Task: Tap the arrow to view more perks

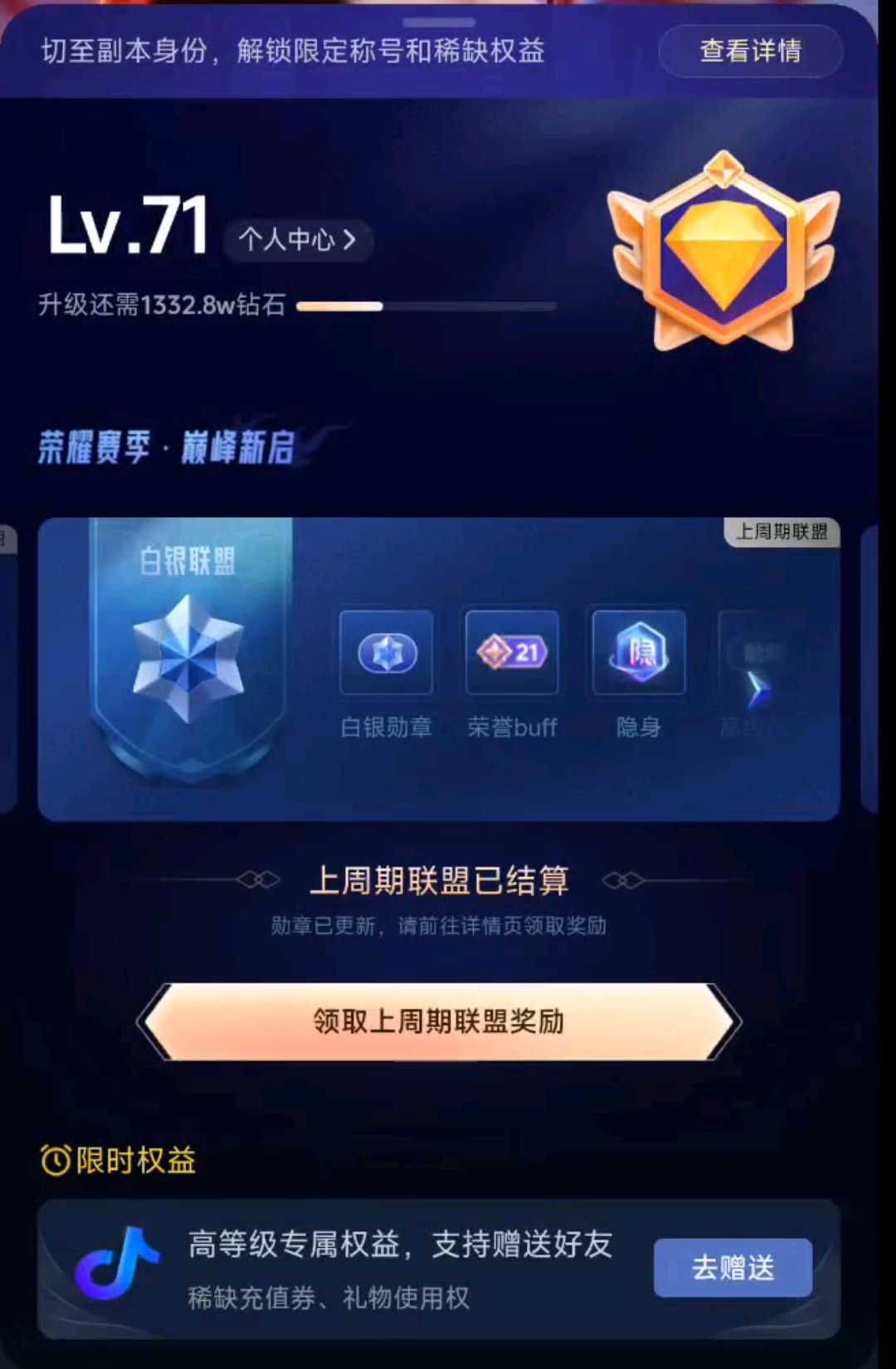Action: (x=758, y=689)
